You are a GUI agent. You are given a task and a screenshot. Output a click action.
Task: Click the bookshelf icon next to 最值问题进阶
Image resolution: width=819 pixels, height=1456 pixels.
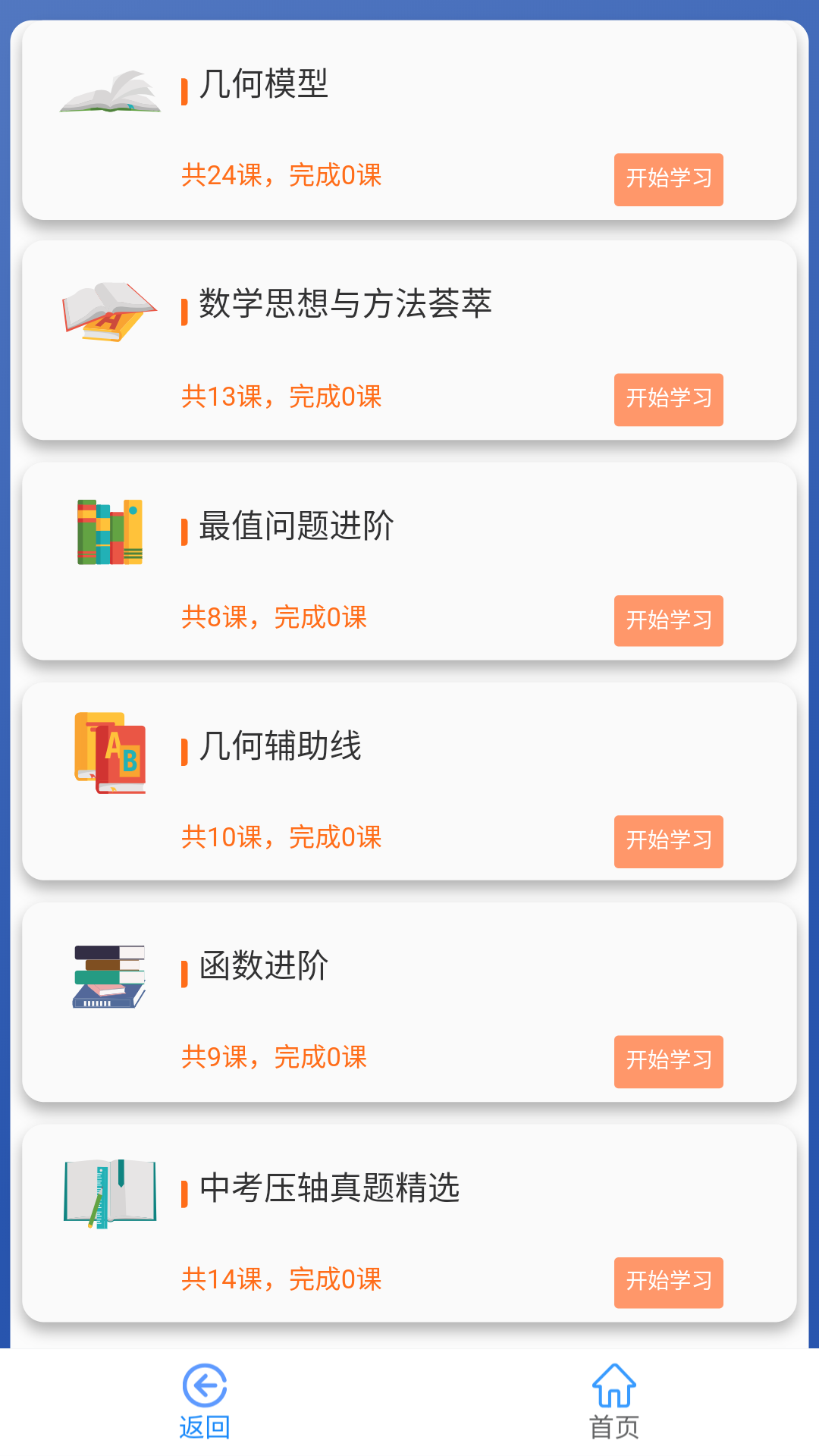click(x=108, y=531)
